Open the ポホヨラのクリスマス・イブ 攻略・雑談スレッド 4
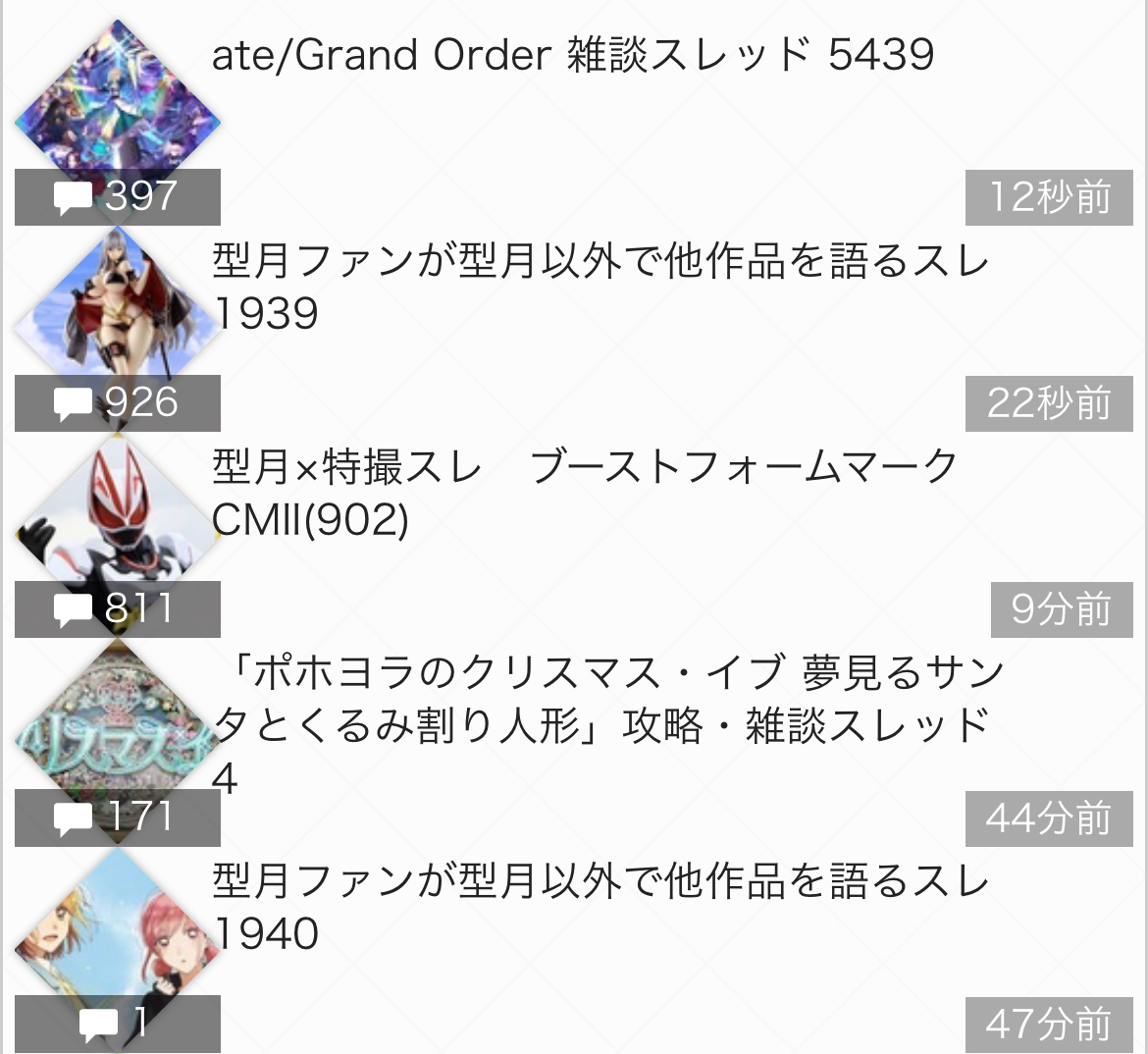The image size is (1148, 1054). tap(606, 724)
